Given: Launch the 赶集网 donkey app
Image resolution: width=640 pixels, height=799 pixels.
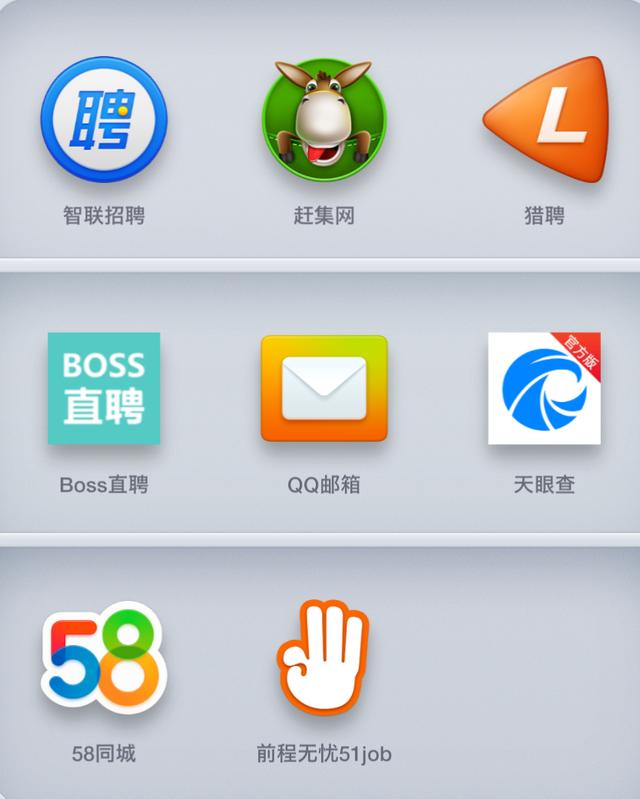Looking at the screenshot, I should click(323, 120).
